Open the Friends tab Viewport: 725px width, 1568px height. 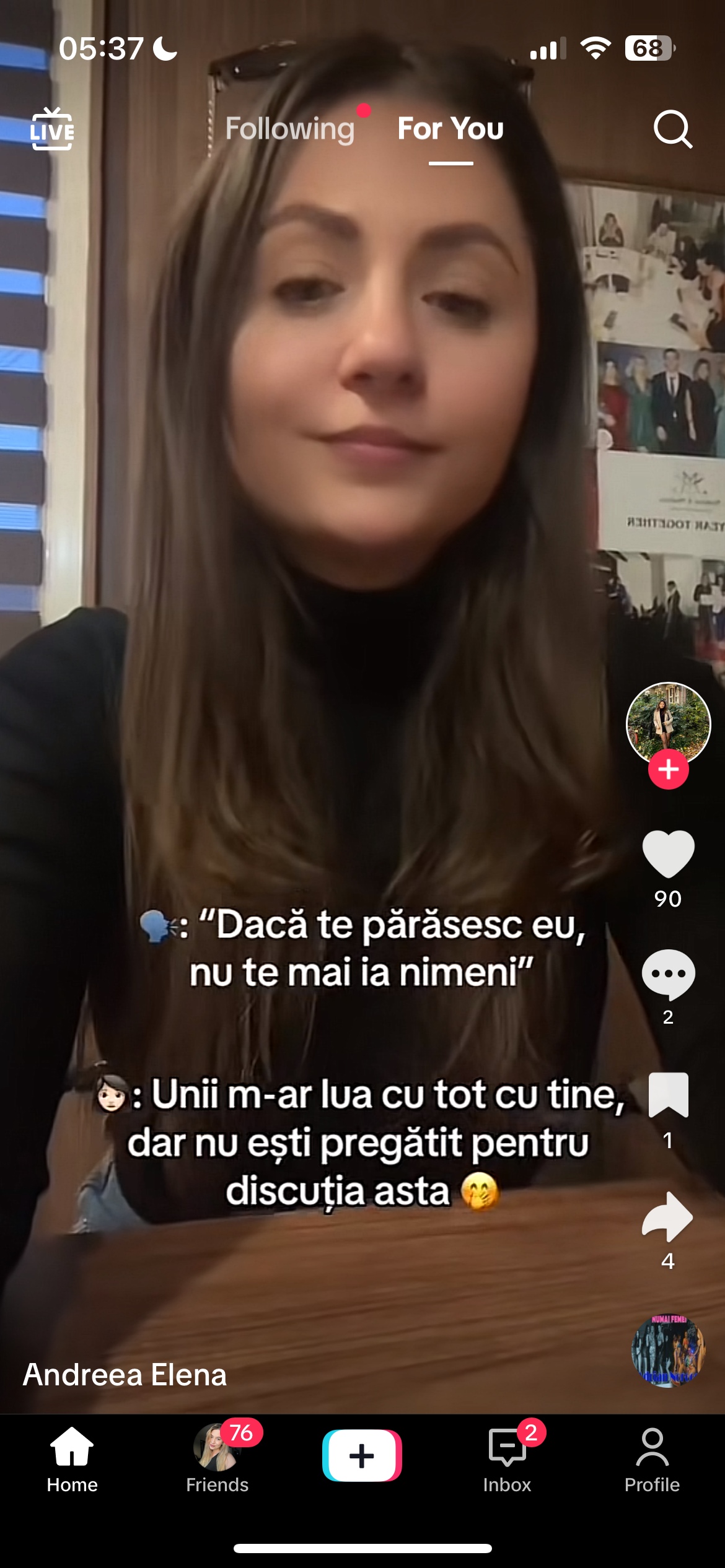[217, 1460]
